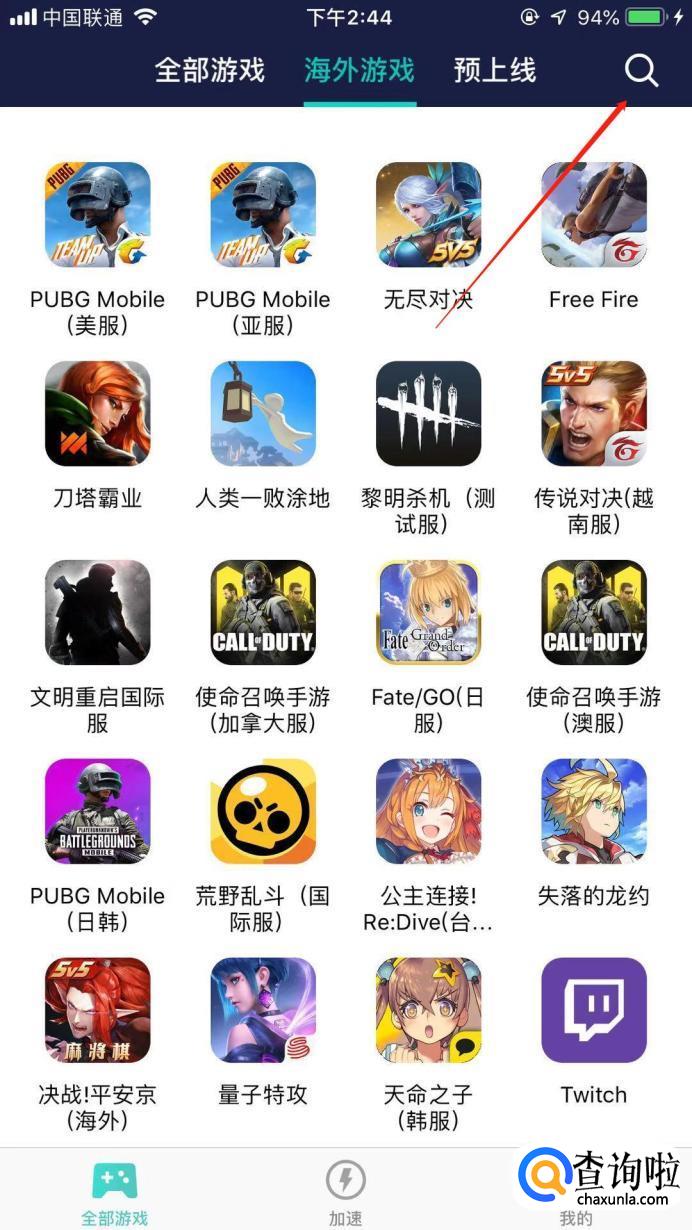
Task: Switch to the 全部游戏 top tab
Action: [x=209, y=71]
